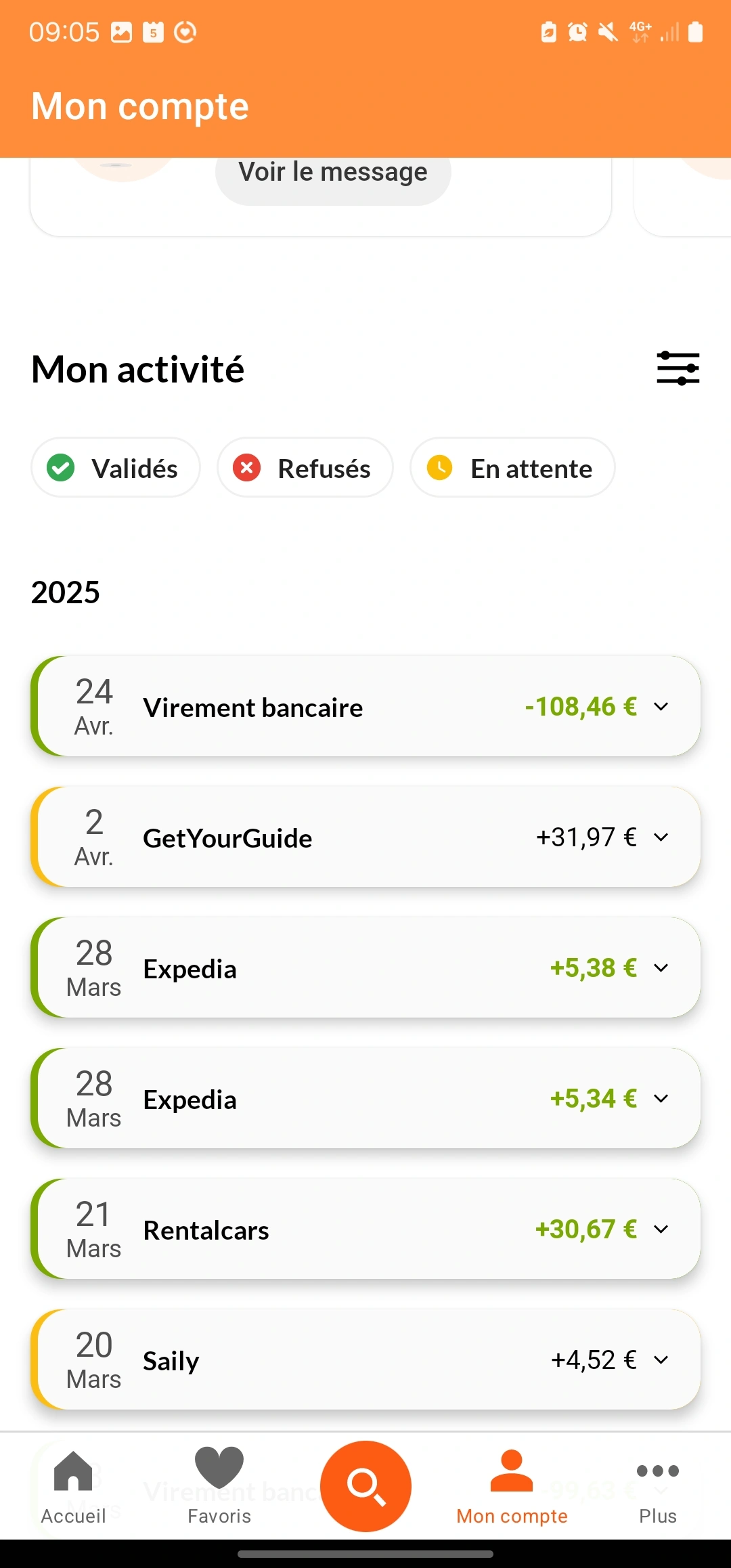
Task: Expand the Virement bancaire -108,46 € entry
Action: point(365,706)
